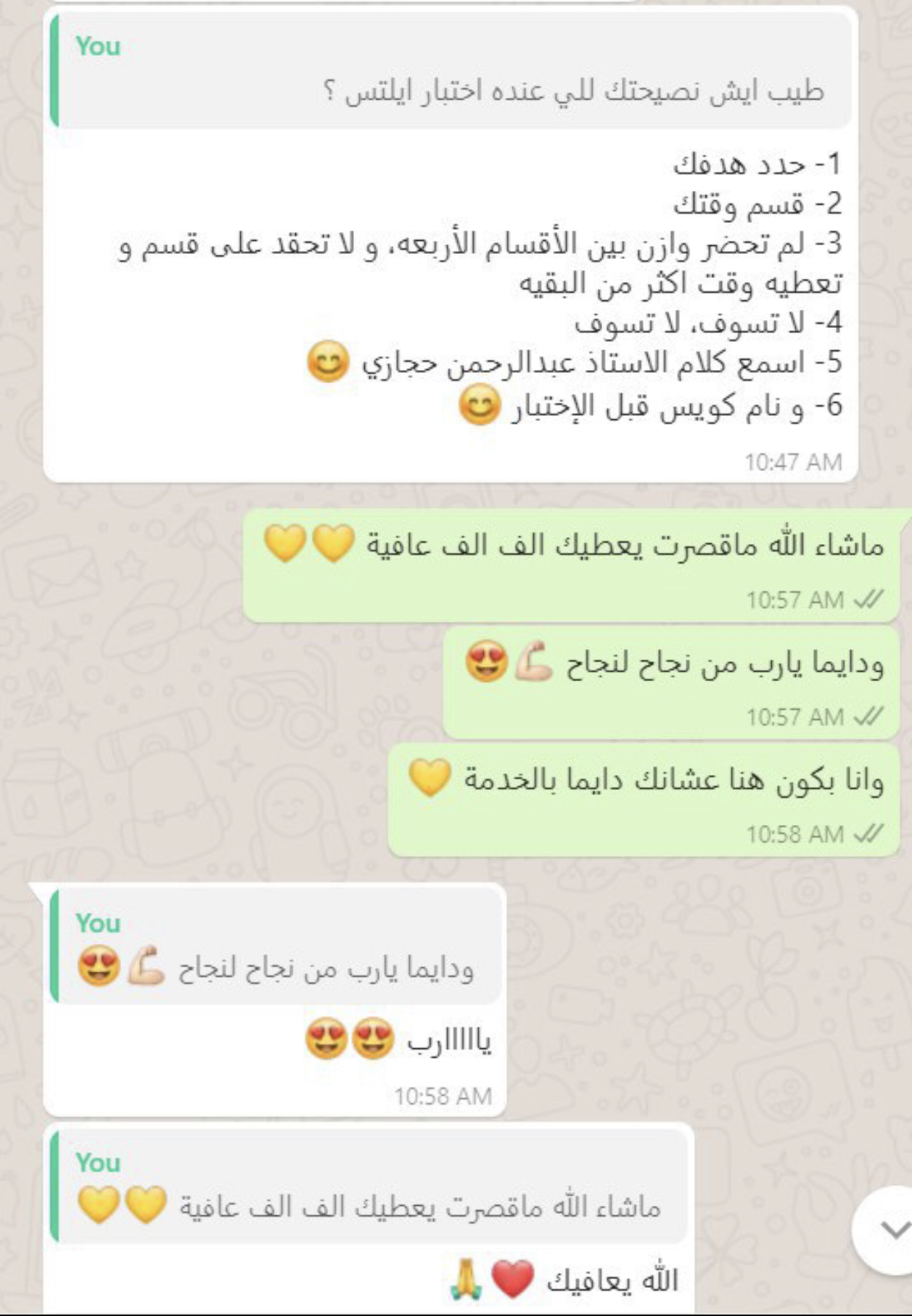The width and height of the screenshot is (912, 1316).
Task: Jump to latest messages with down chevron button
Action: [890, 1229]
